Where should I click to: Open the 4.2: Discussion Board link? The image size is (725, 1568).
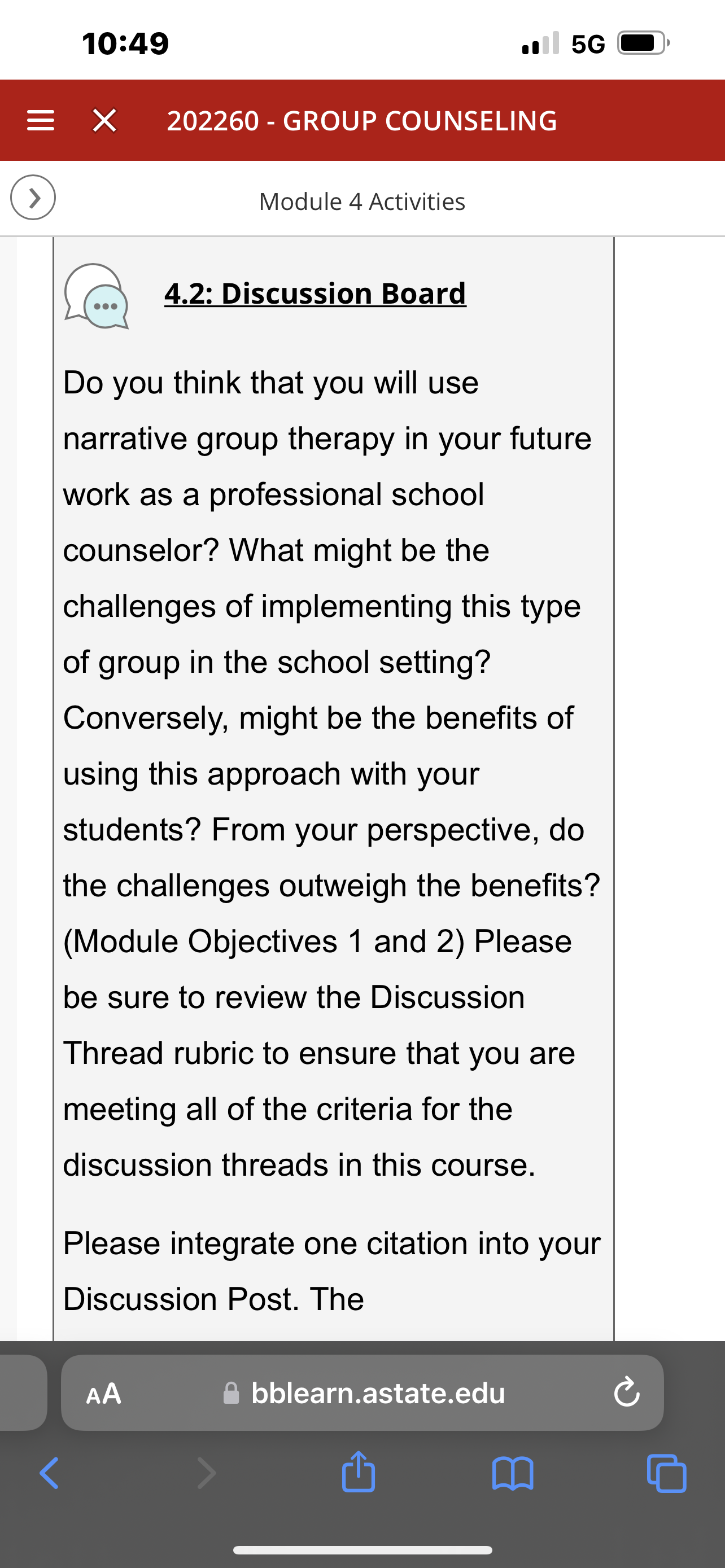[x=315, y=294]
